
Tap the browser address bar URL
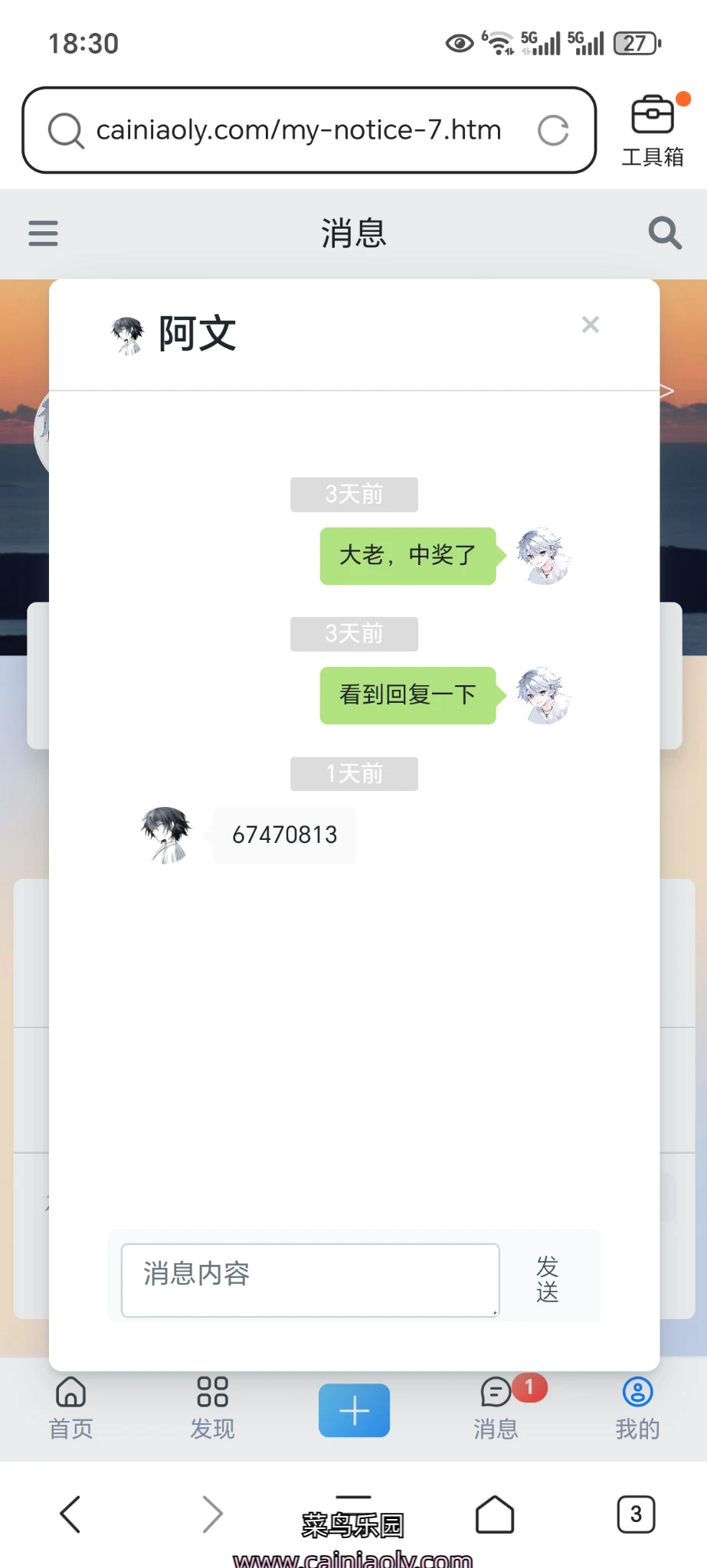[x=299, y=130]
